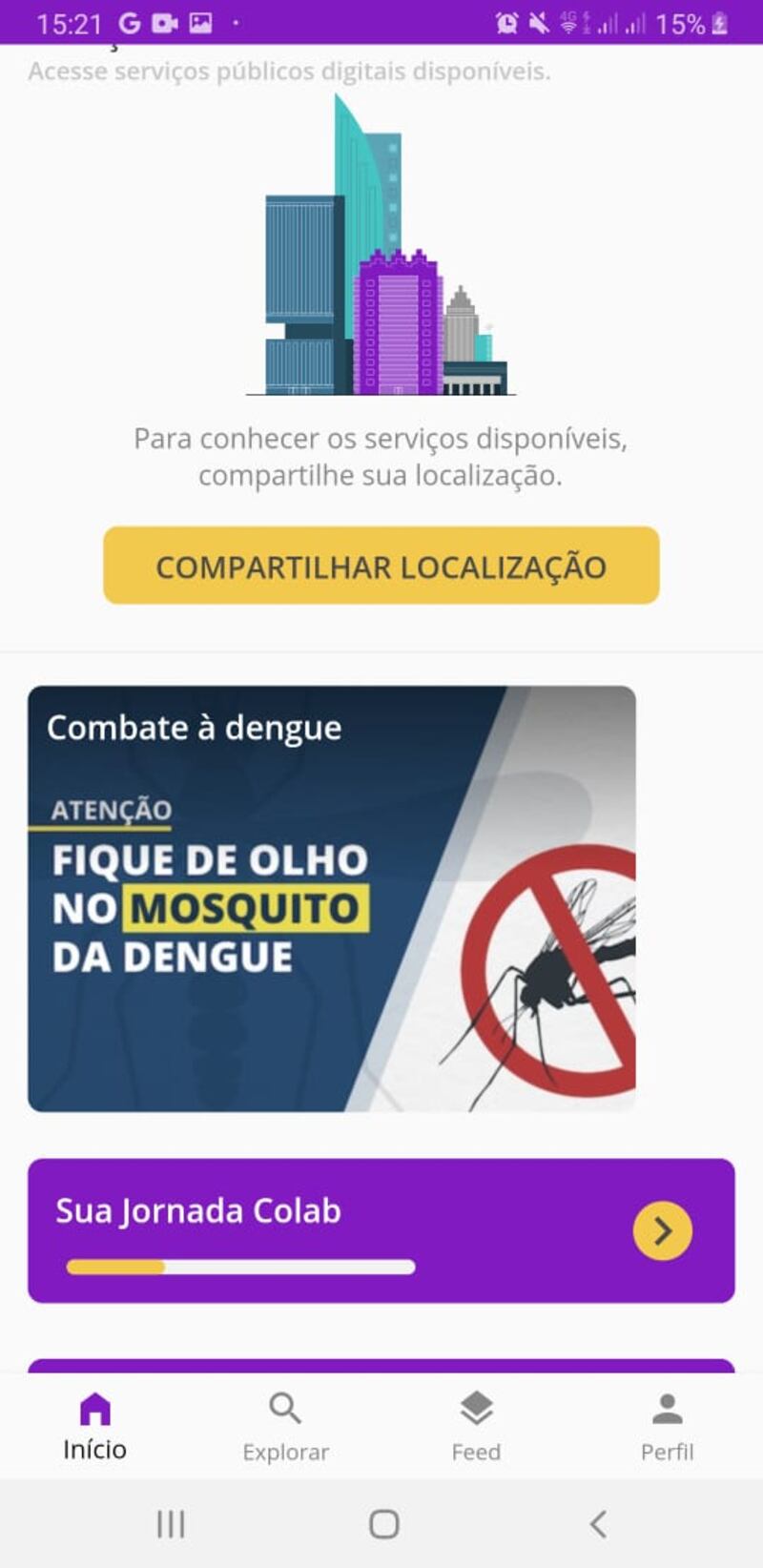Switch to the Explorar tab
Image resolution: width=763 pixels, height=1568 pixels.
pyautogui.click(x=285, y=1426)
